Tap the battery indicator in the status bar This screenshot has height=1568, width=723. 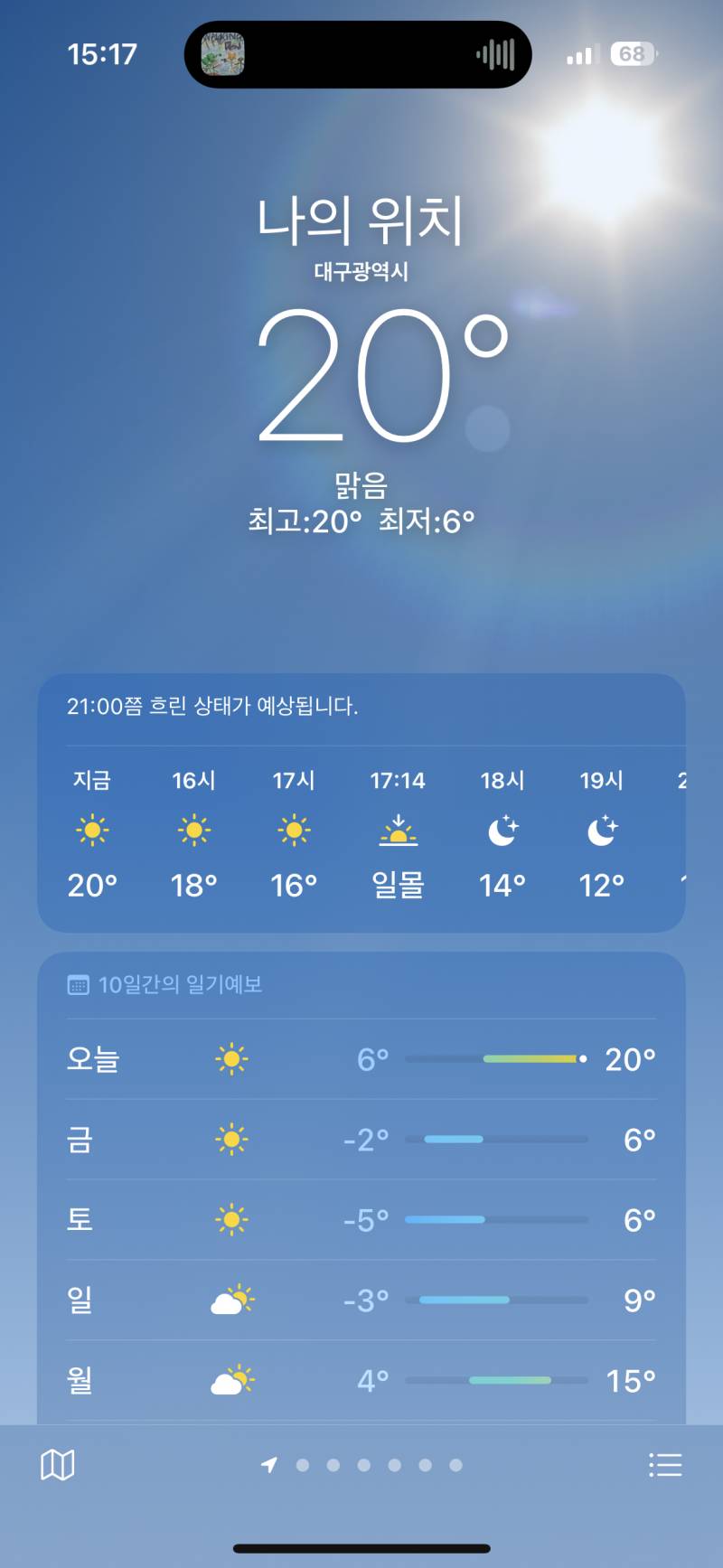click(633, 54)
